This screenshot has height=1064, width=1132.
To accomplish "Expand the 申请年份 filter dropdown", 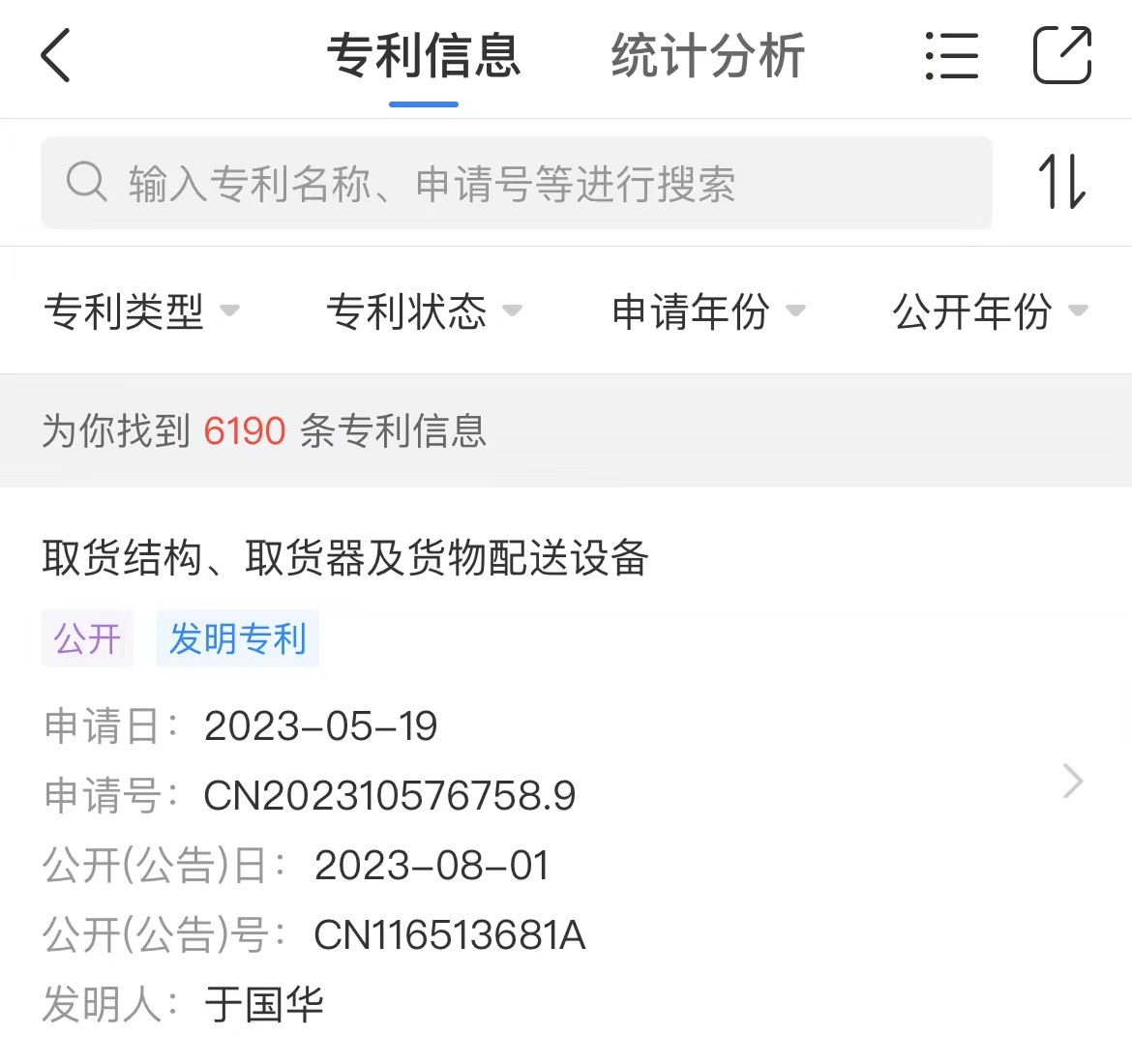I will coord(707,310).
